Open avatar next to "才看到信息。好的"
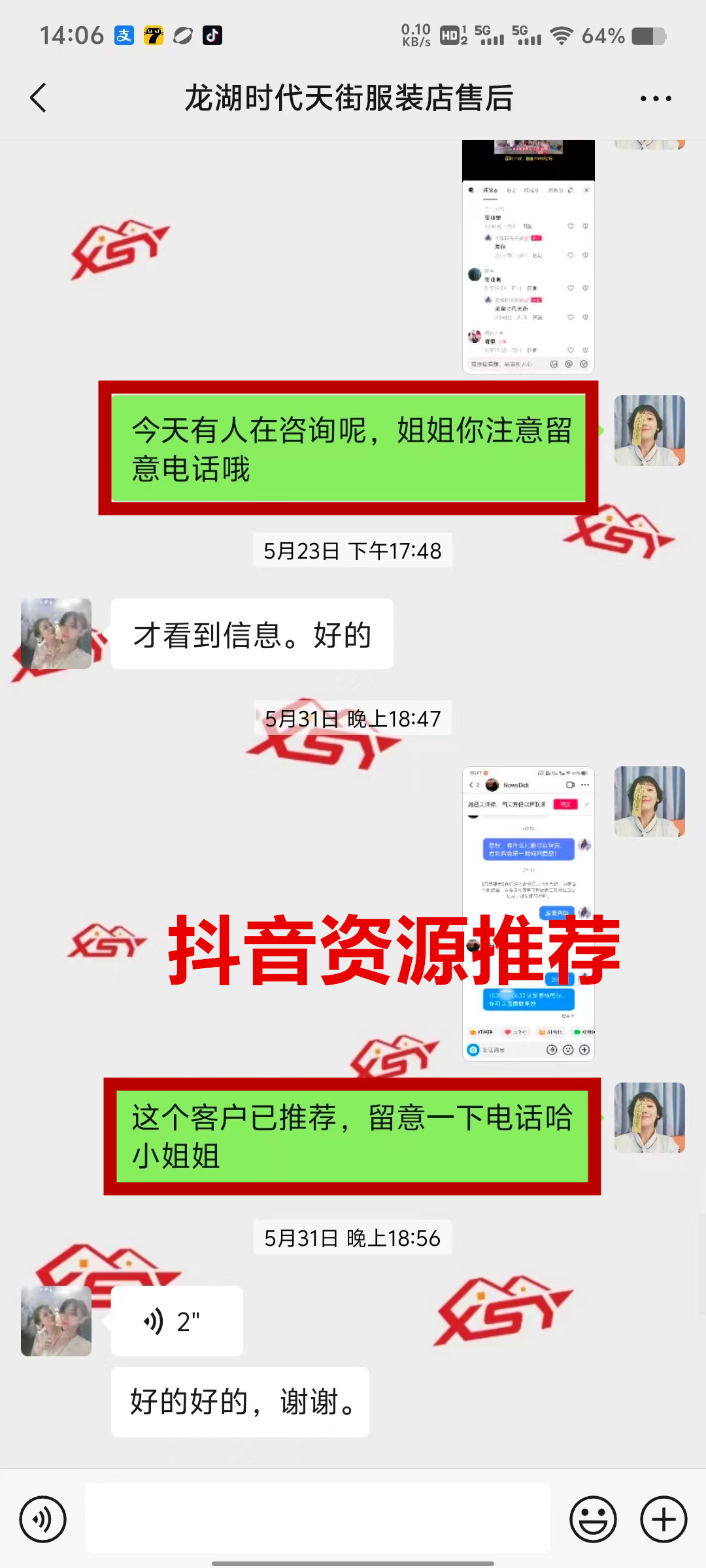706x1568 pixels. pyautogui.click(x=56, y=633)
